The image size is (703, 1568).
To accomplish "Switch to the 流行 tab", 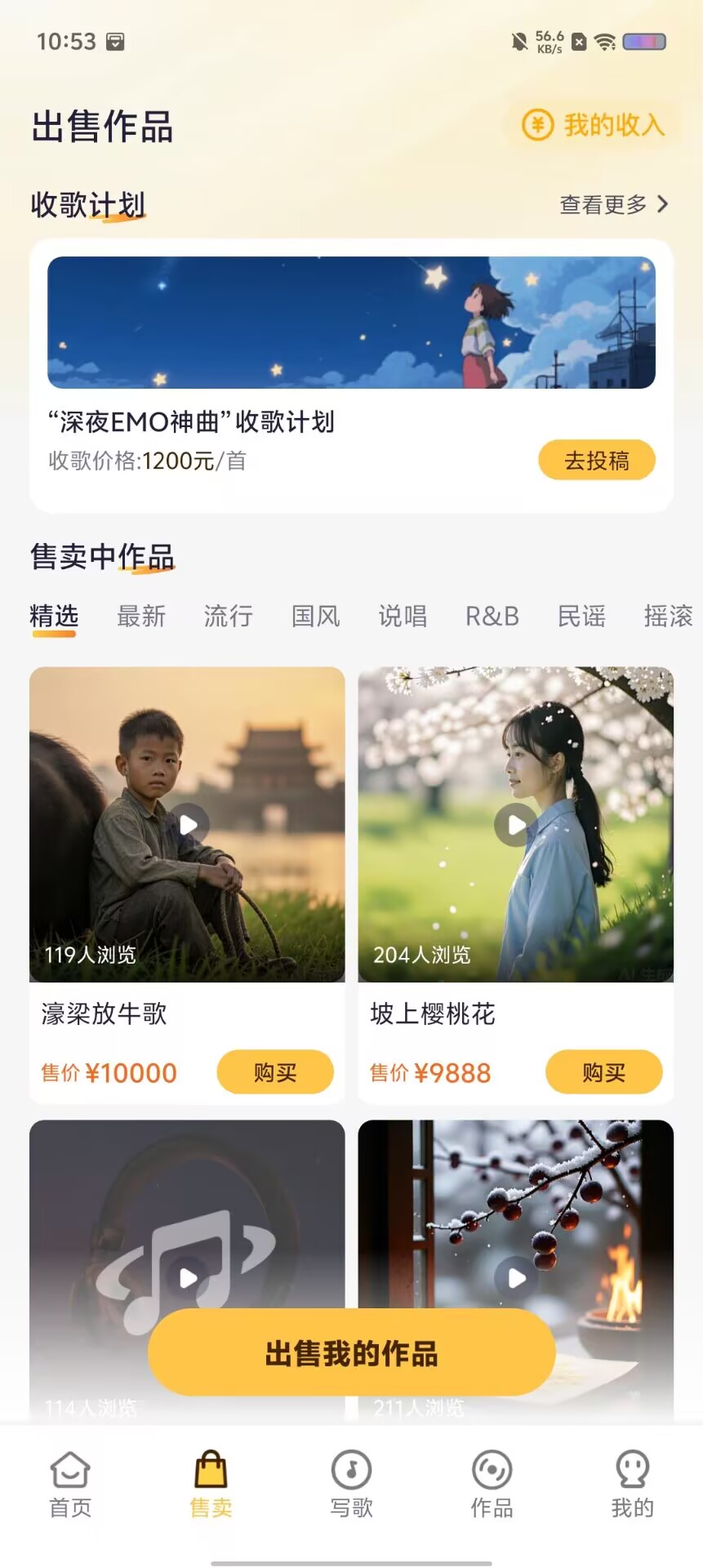I will 229,616.
